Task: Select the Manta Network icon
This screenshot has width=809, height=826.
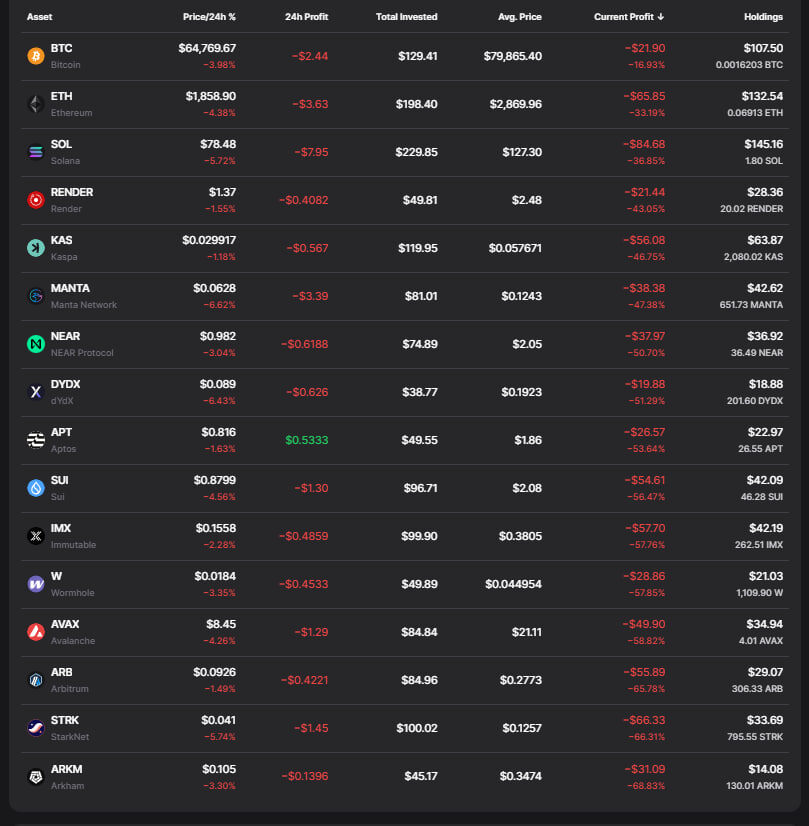Action: (34, 295)
